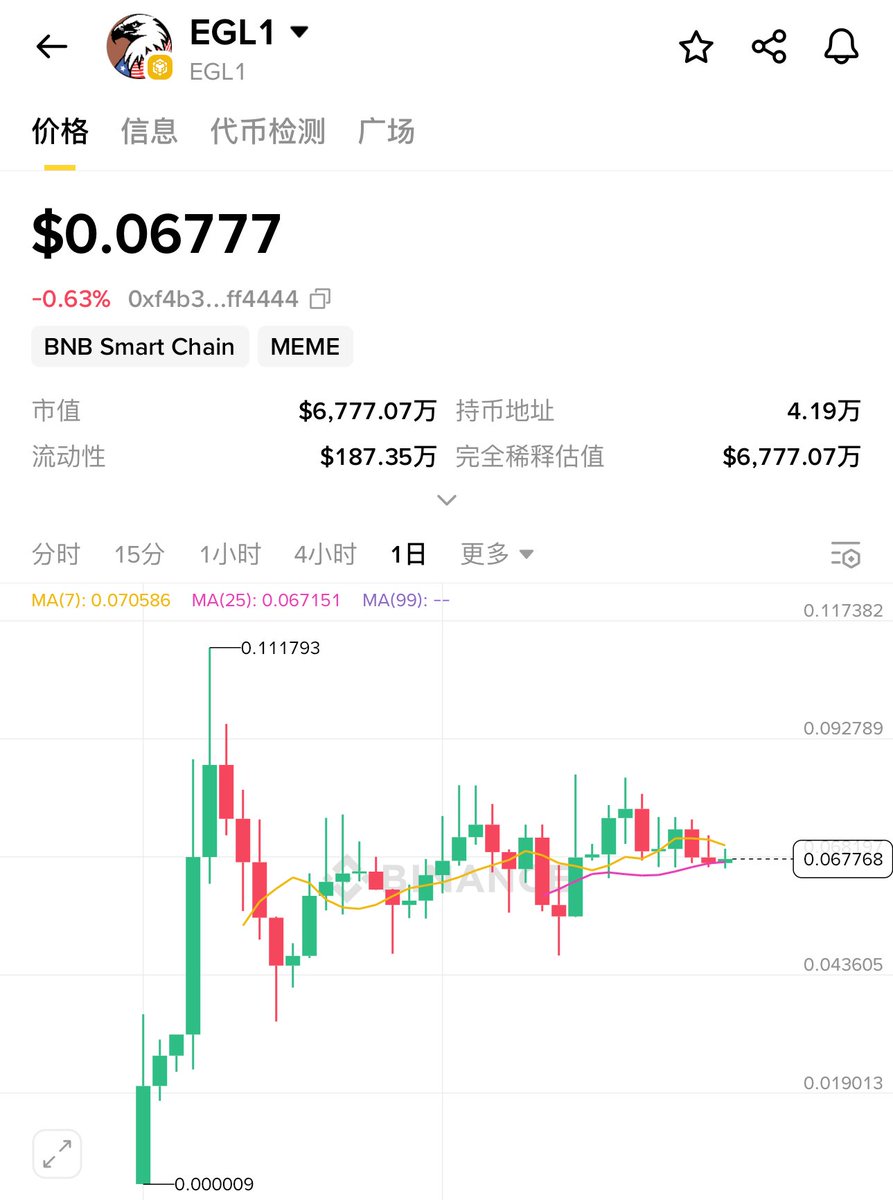Open the 更多 interval dropdown
This screenshot has height=1200, width=893.
(497, 554)
